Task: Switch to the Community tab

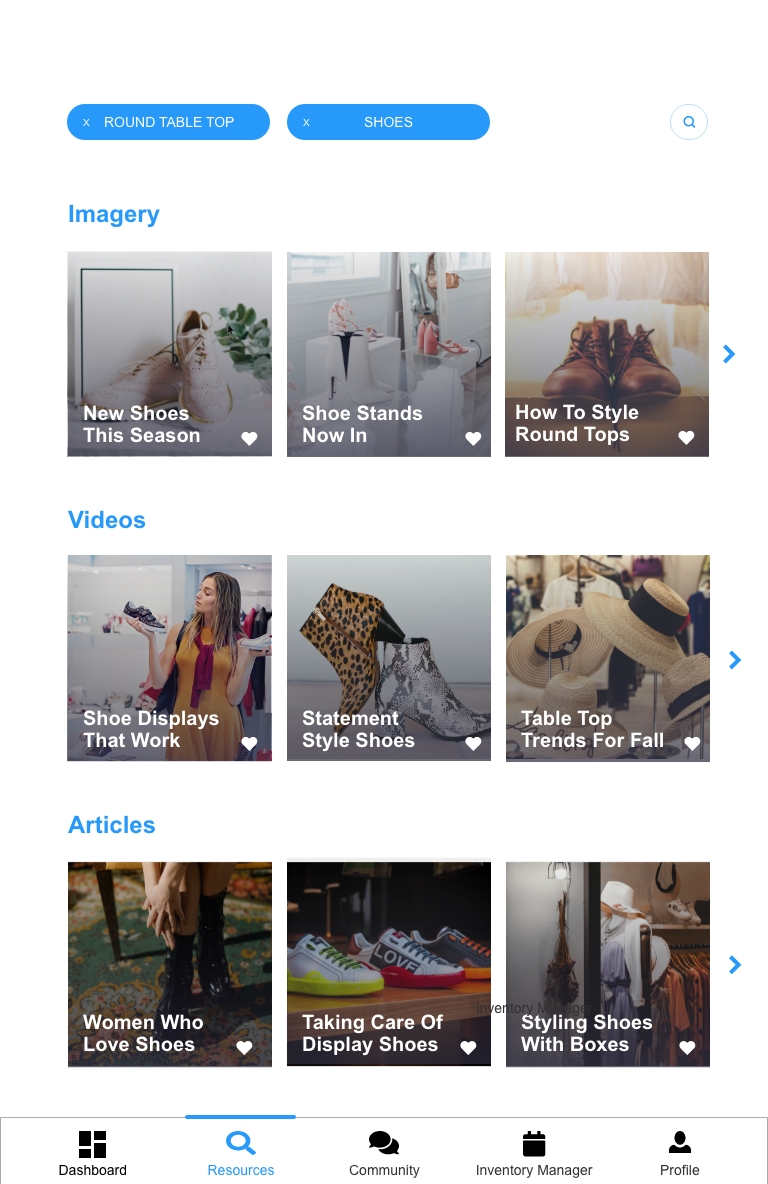Action: (x=384, y=1153)
